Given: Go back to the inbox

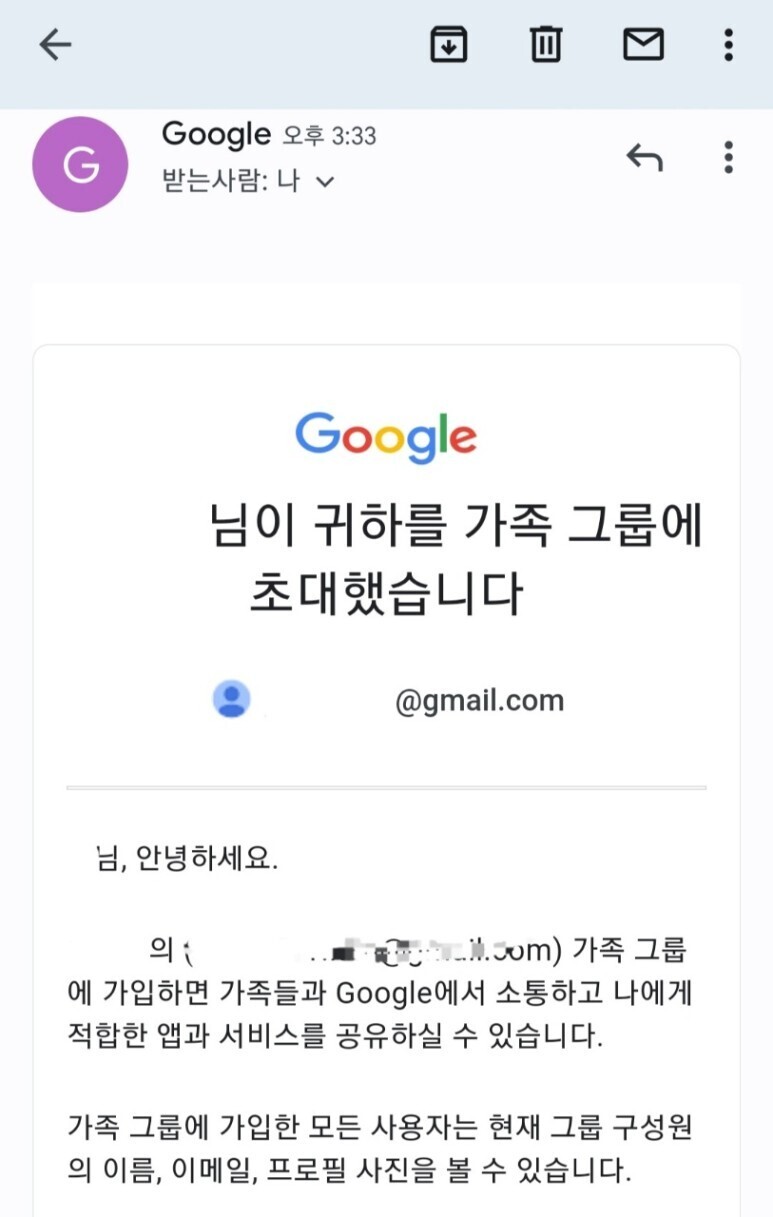Looking at the screenshot, I should coord(55,45).
